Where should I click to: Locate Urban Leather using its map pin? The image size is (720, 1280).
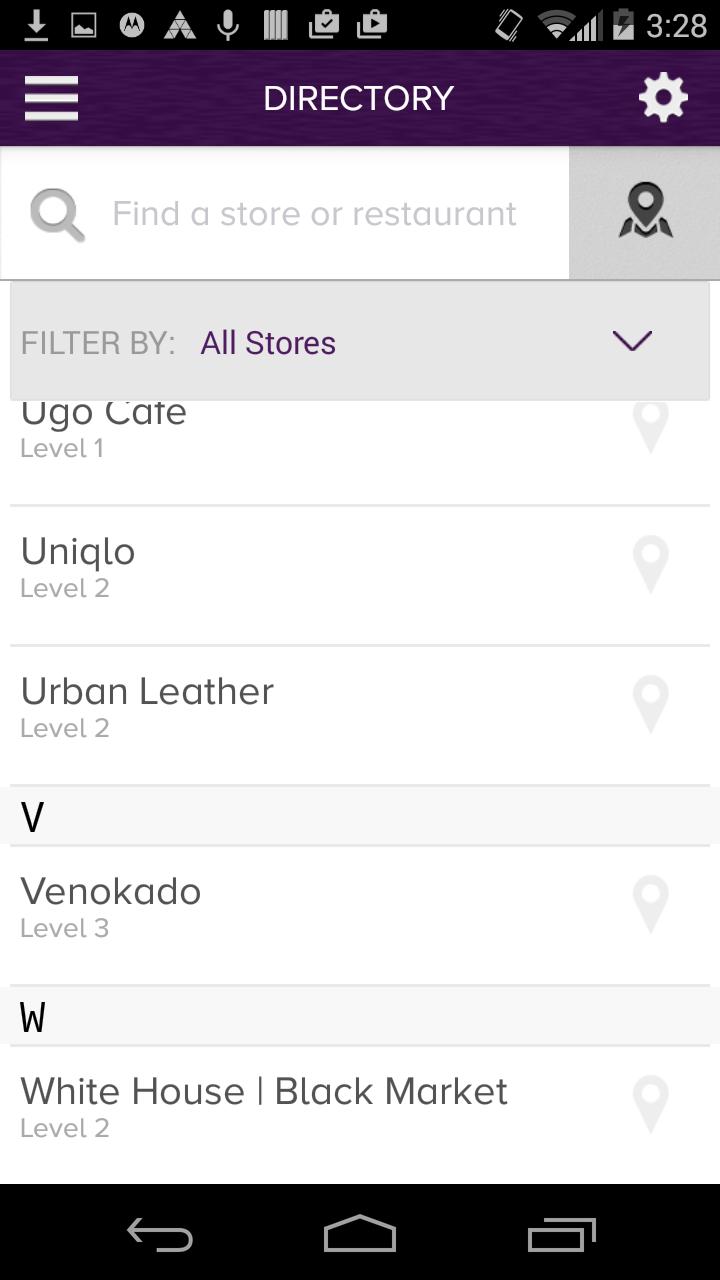[x=651, y=705]
